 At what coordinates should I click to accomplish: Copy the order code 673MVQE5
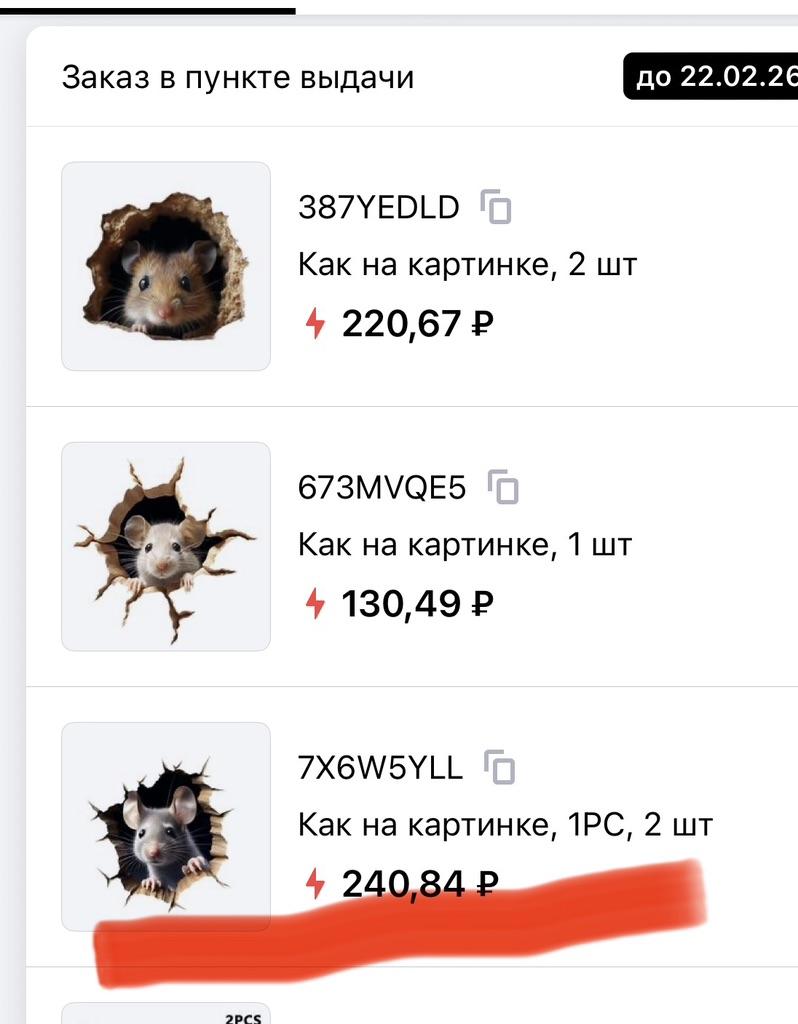pos(503,487)
